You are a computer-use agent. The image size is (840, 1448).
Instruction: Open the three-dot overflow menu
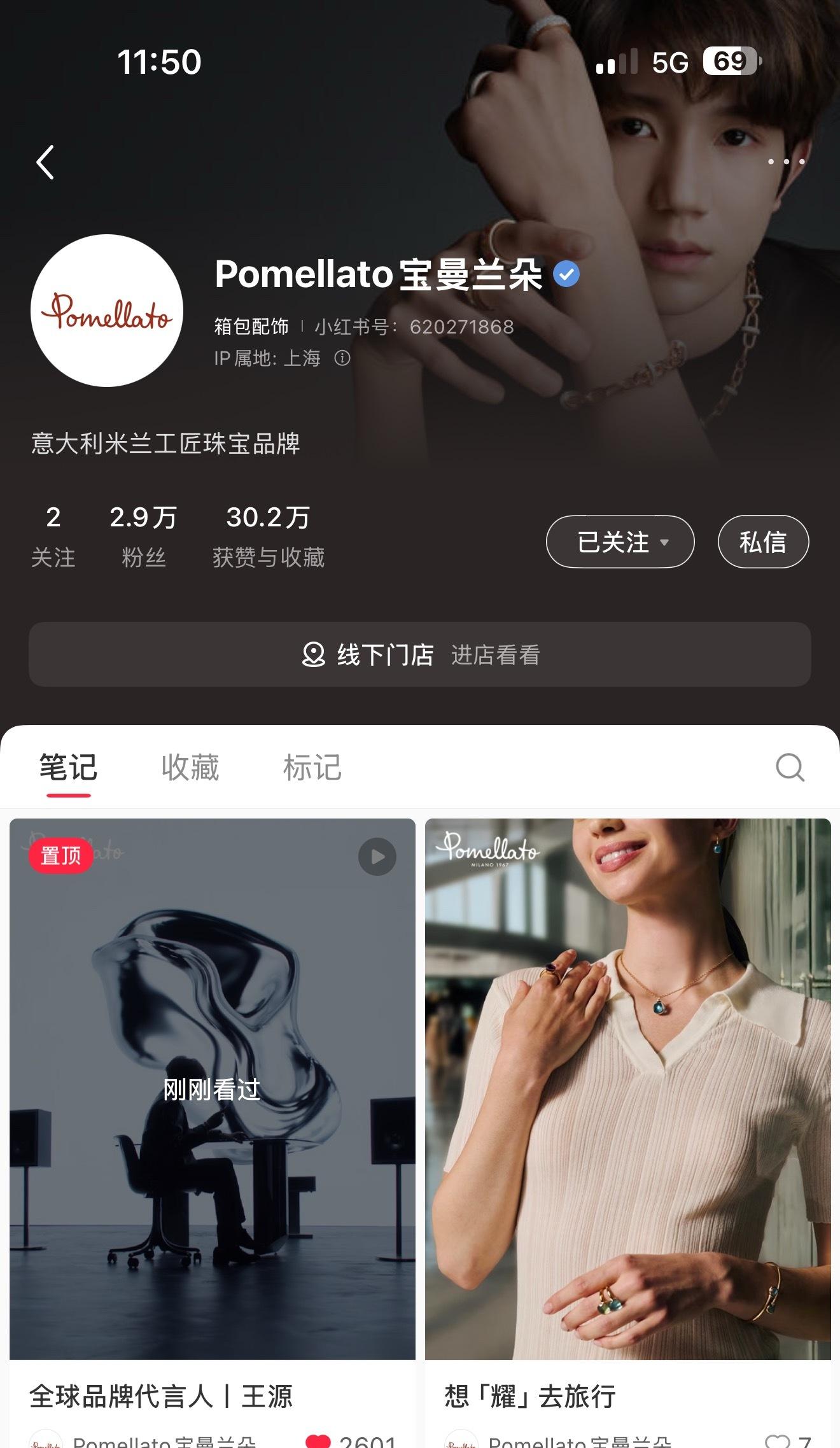[786, 162]
